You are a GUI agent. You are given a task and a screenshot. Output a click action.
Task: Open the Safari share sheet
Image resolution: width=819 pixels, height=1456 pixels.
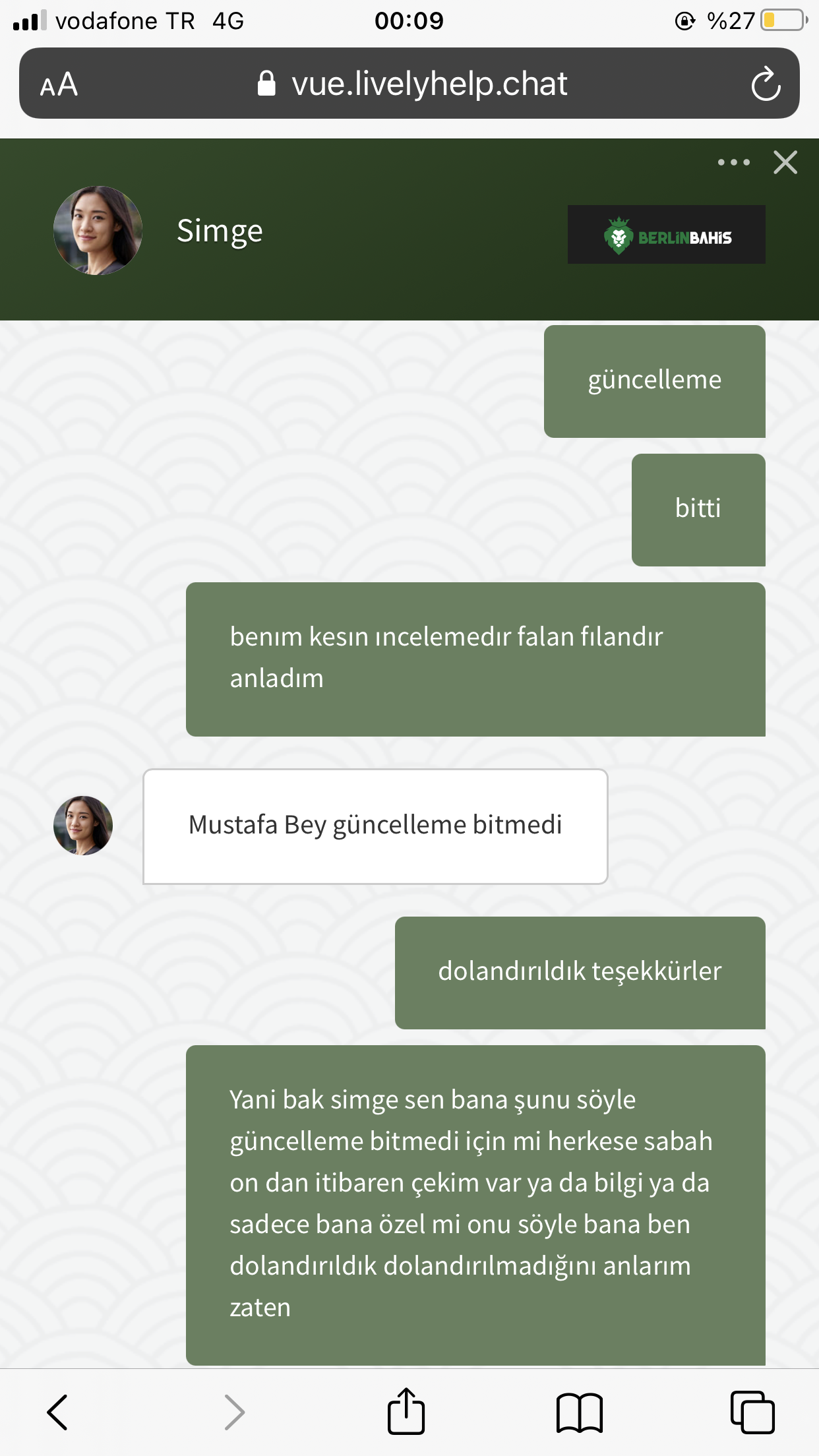406,1411
